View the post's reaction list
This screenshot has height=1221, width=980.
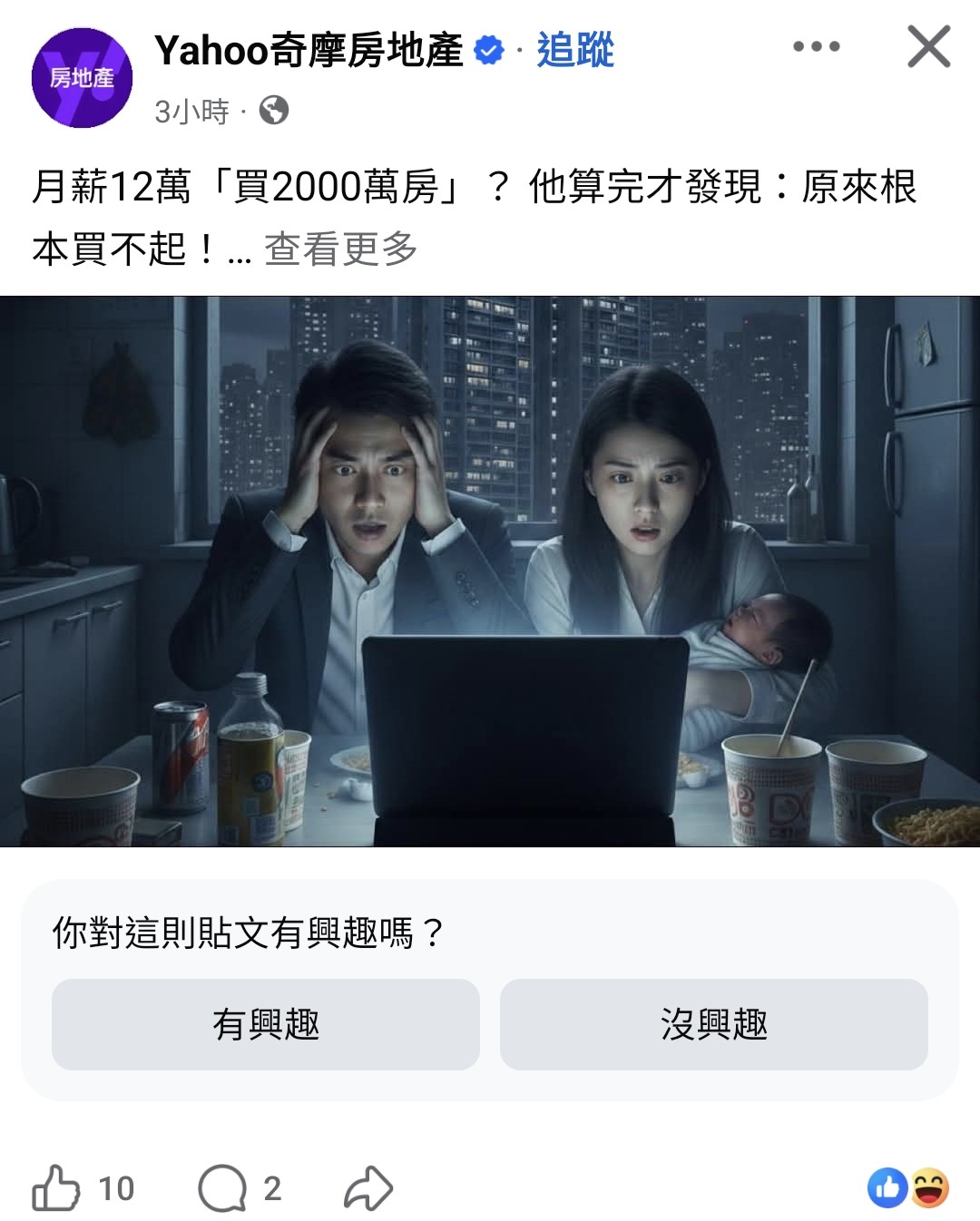click(908, 1187)
